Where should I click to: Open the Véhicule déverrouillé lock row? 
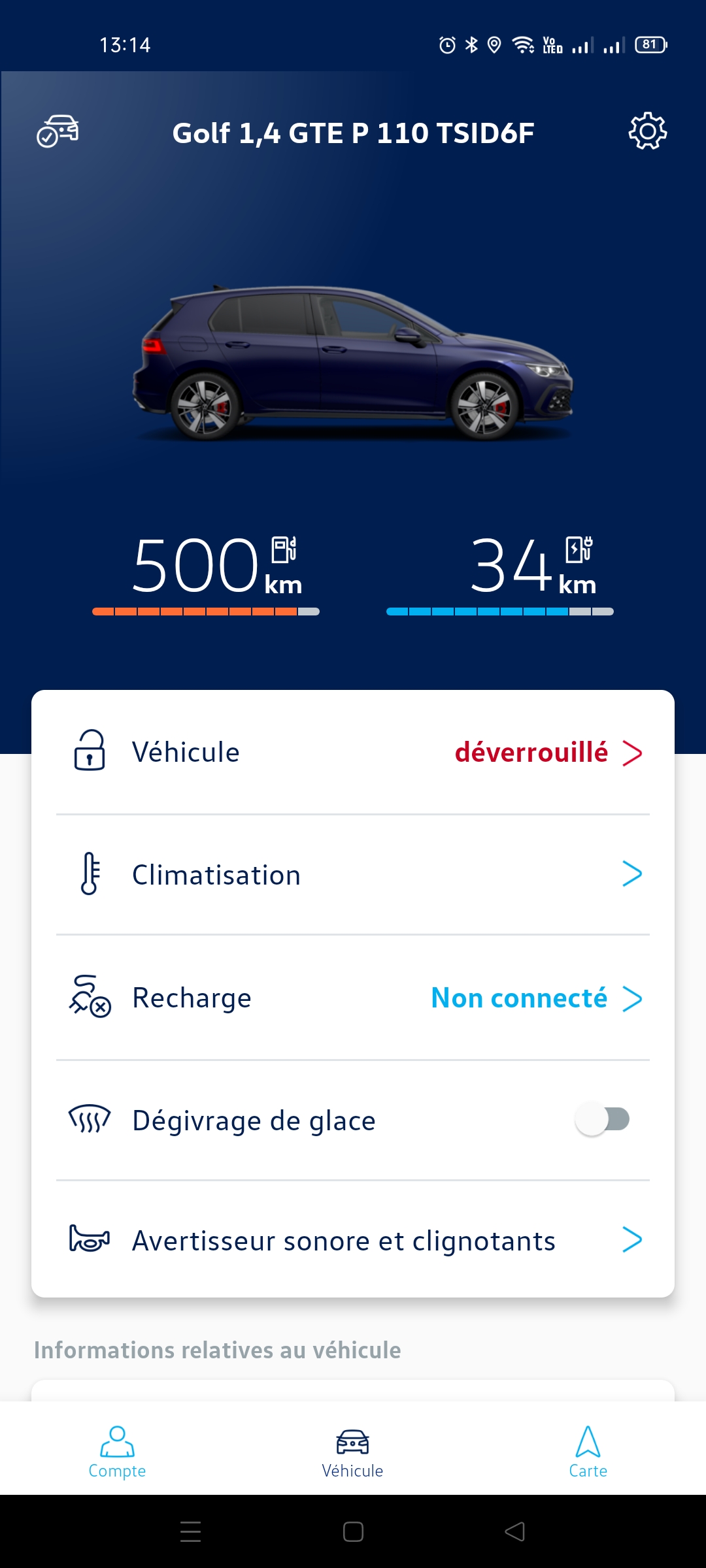(x=353, y=753)
